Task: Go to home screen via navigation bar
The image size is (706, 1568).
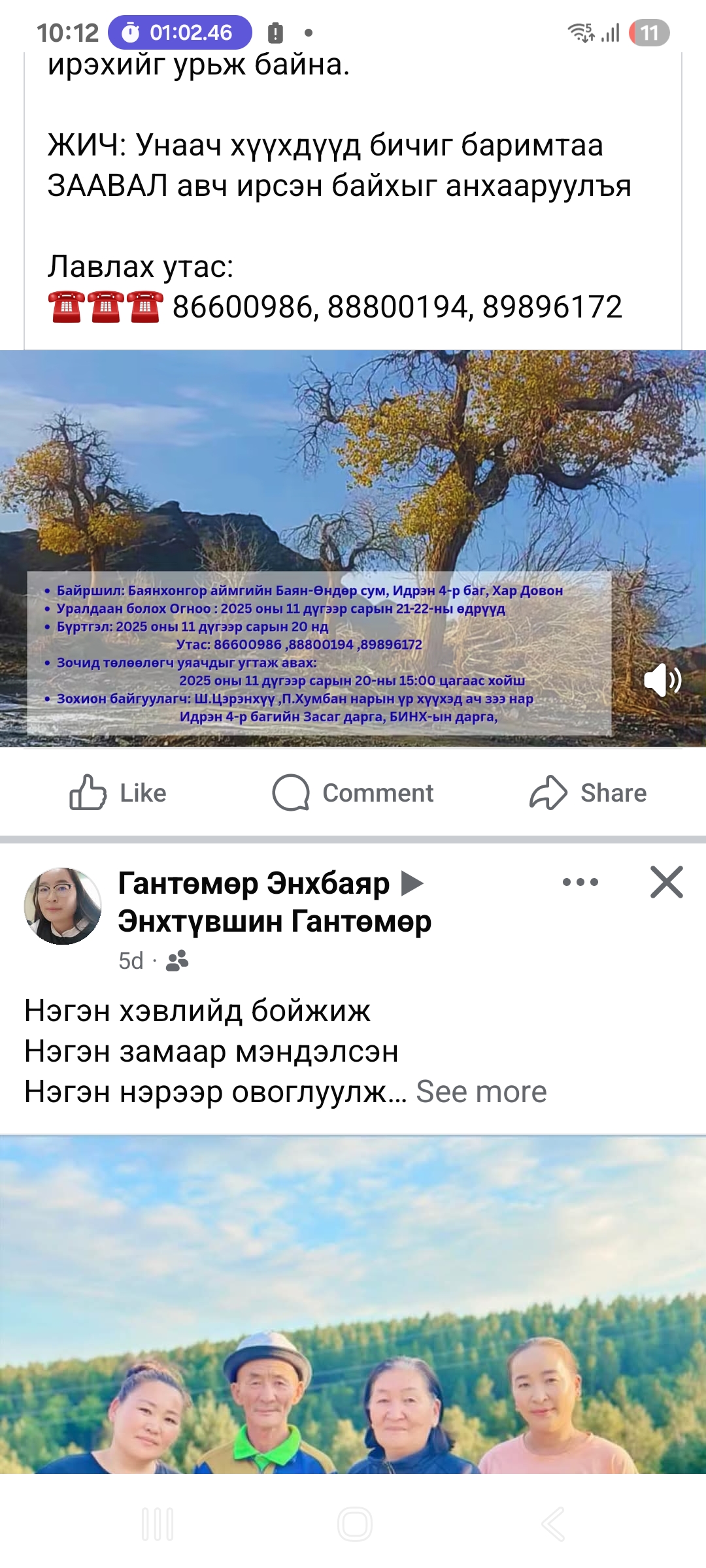Action: tap(354, 1524)
